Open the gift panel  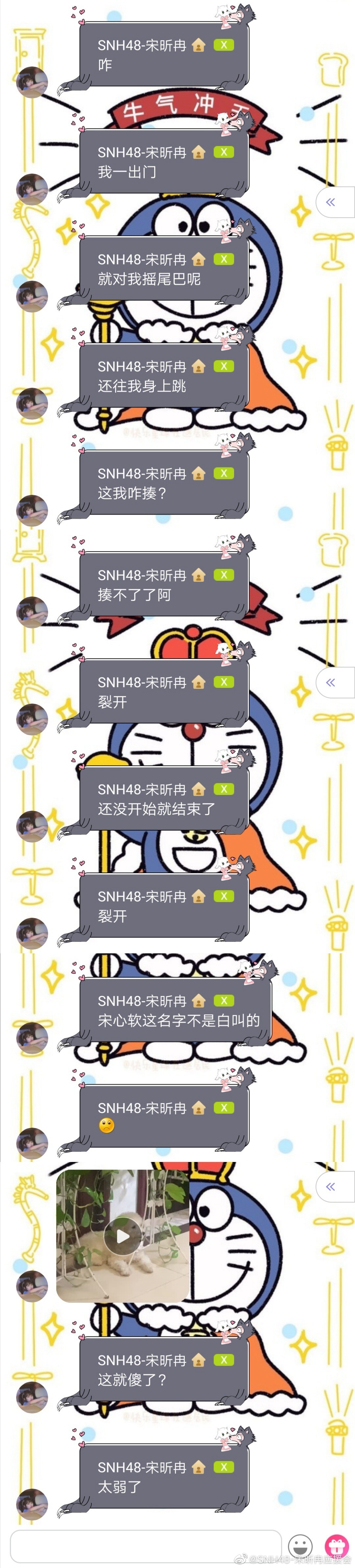(x=336, y=1545)
